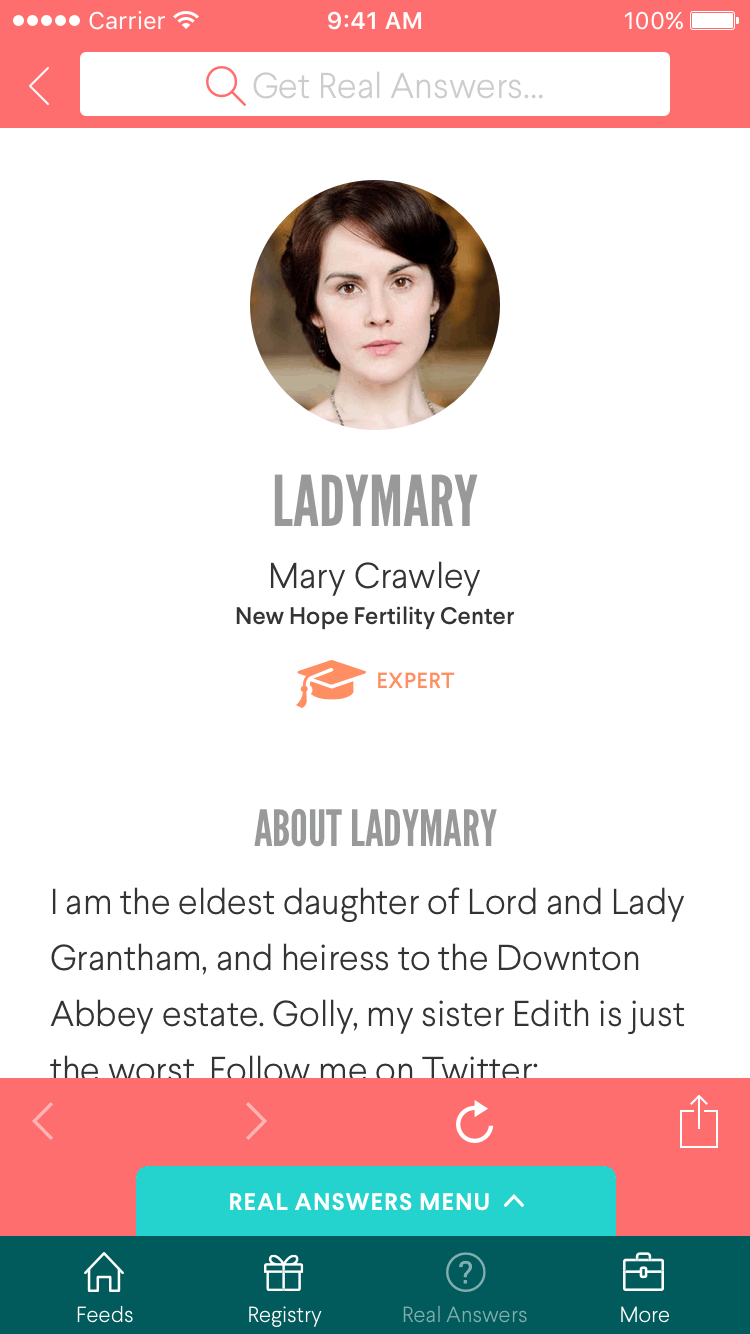Open the Get Real Answers search field
Image resolution: width=750 pixels, height=1334 pixels.
coord(375,85)
